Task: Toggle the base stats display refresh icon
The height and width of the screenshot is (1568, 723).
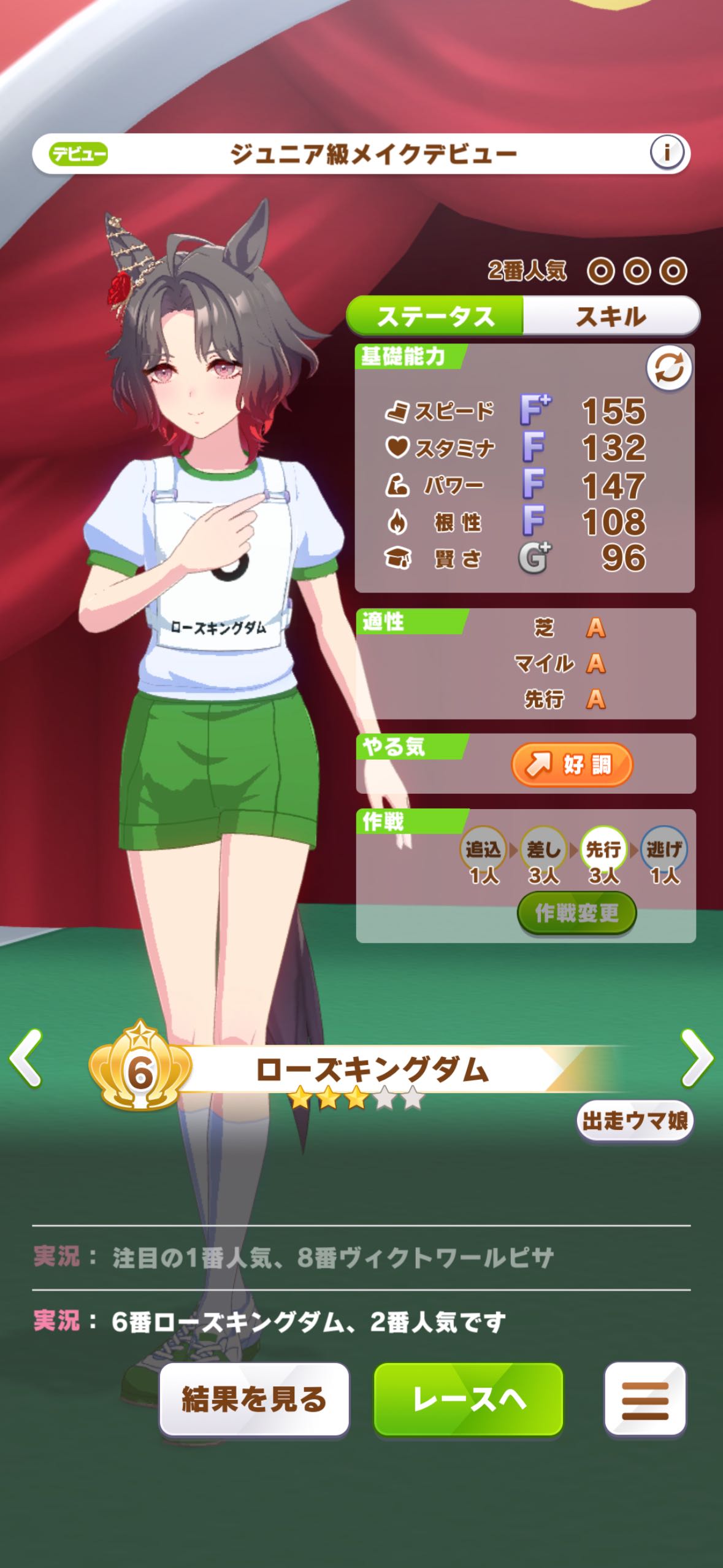Action: [x=668, y=368]
